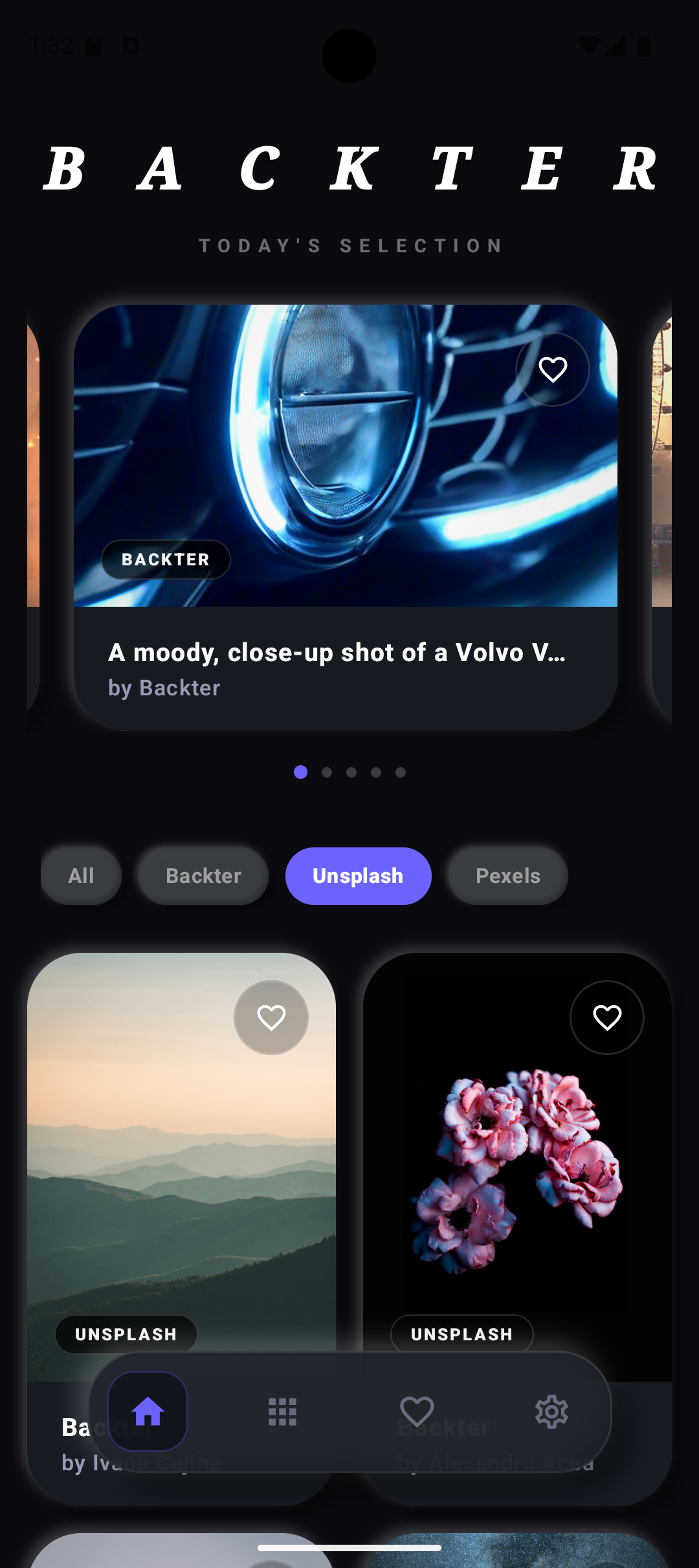This screenshot has height=1568, width=699.
Task: Jump to the second carousel page dot
Action: click(x=327, y=772)
